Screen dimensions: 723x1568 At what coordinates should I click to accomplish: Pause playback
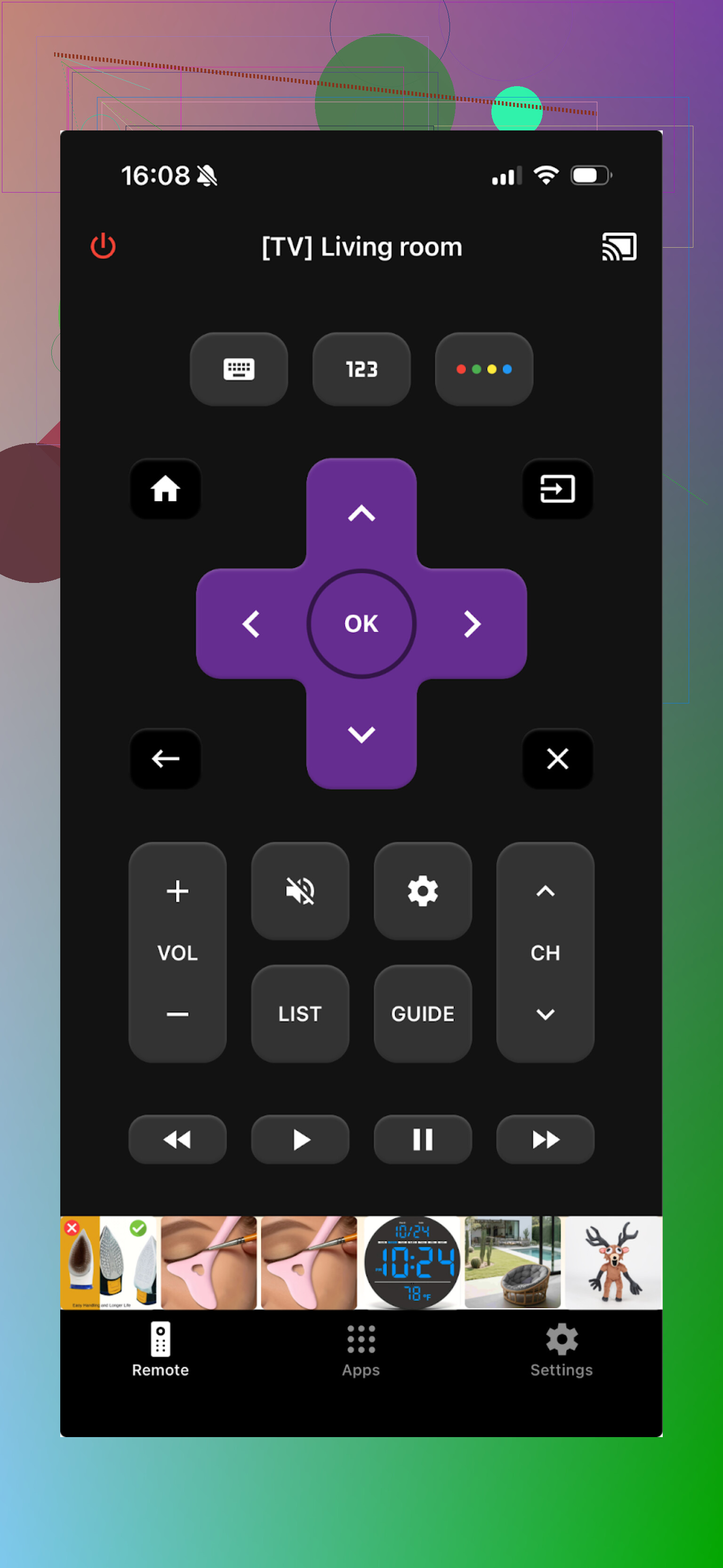422,1139
